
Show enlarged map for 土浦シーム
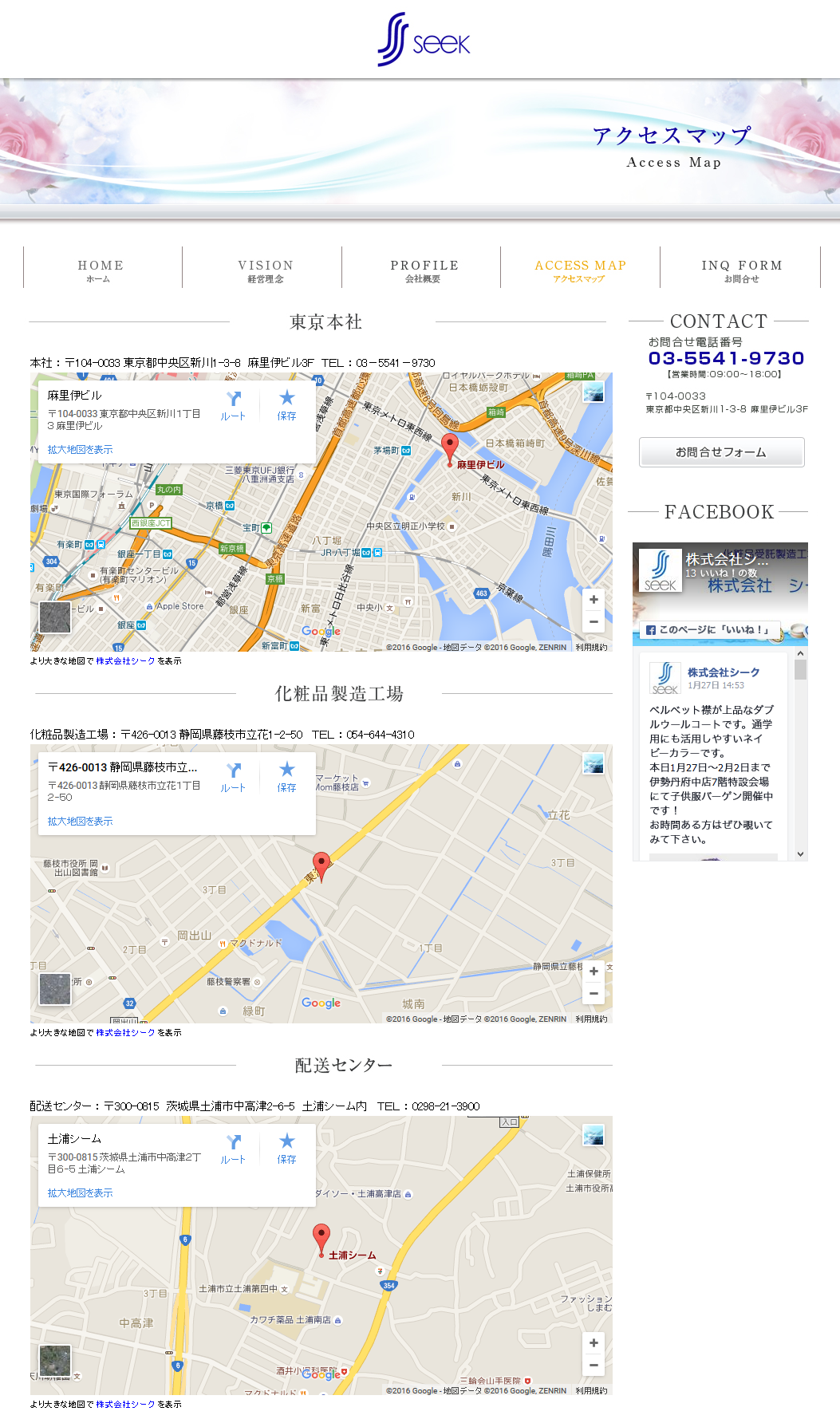coord(80,1193)
